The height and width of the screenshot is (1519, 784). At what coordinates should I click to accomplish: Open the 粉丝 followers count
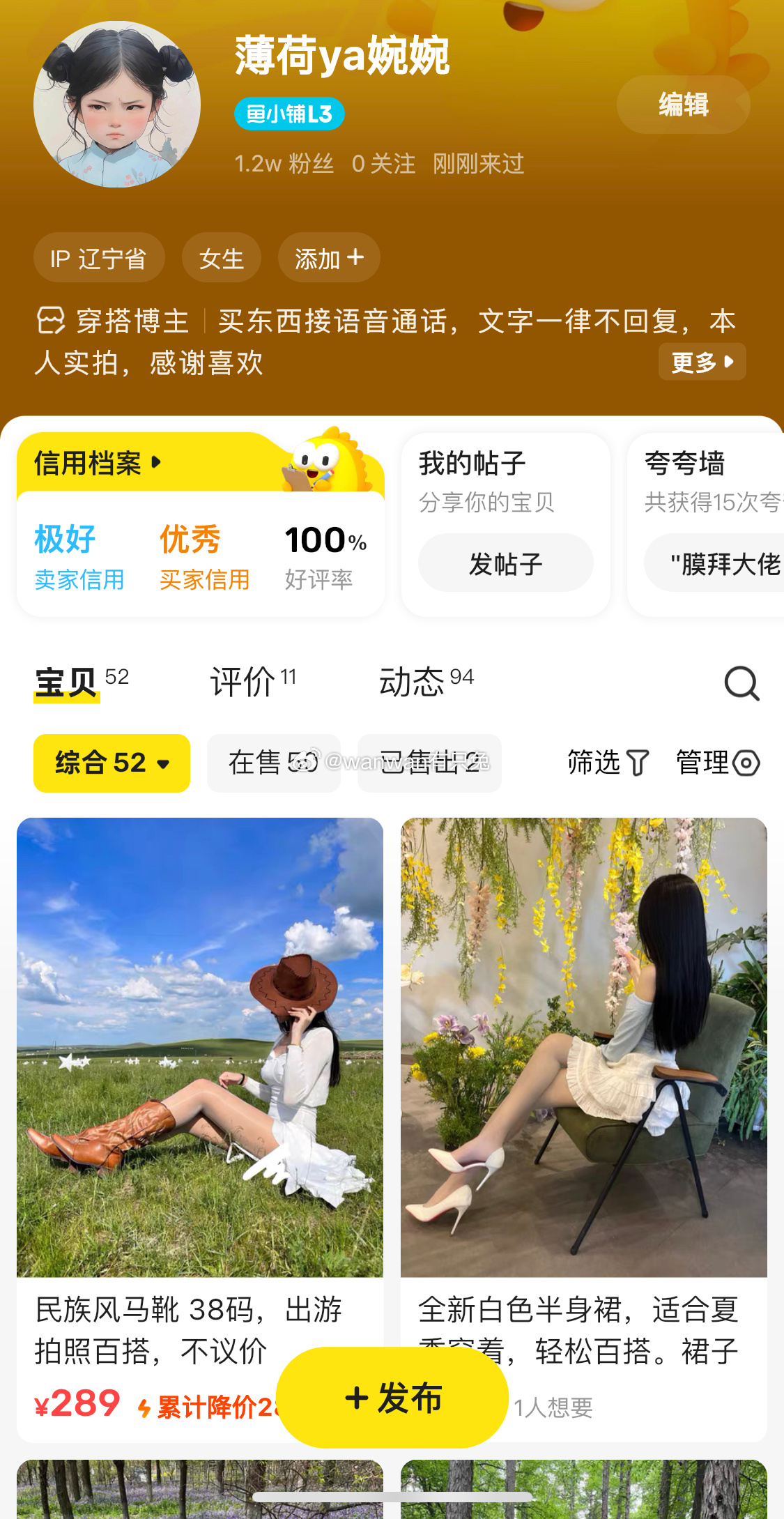click(284, 164)
